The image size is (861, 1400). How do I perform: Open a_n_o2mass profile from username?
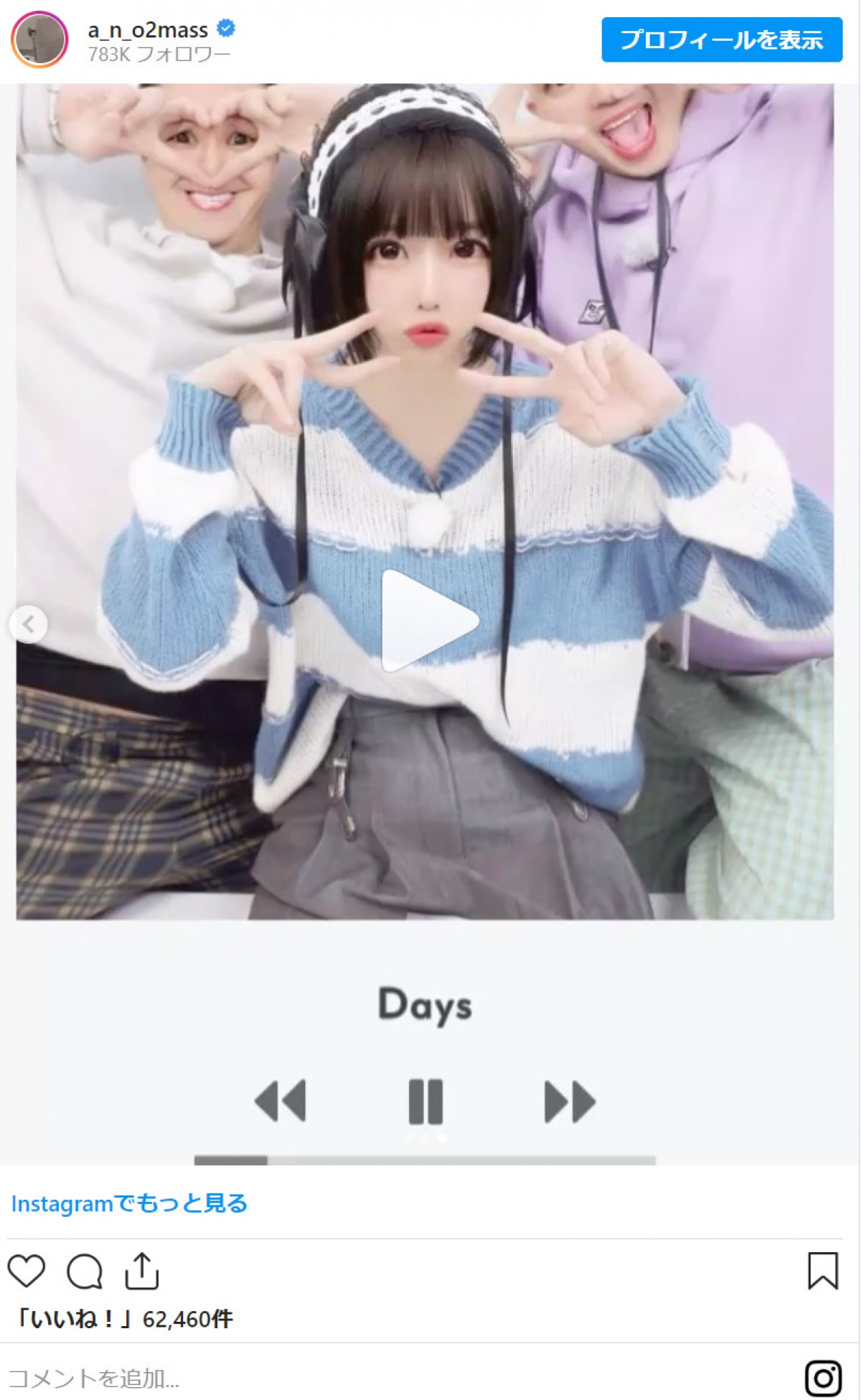coord(148,30)
